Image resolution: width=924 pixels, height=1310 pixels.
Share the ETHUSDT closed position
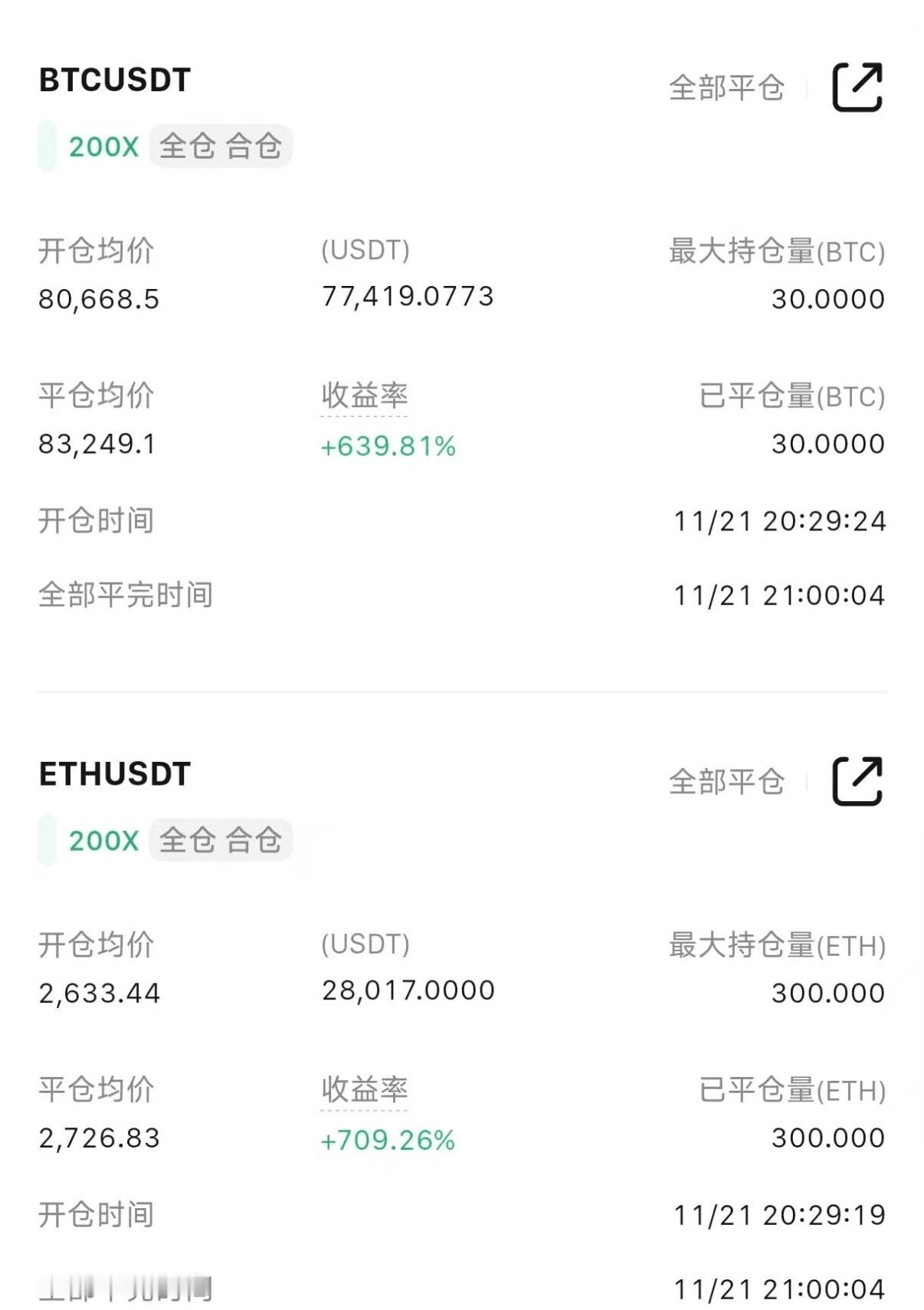[x=857, y=781]
